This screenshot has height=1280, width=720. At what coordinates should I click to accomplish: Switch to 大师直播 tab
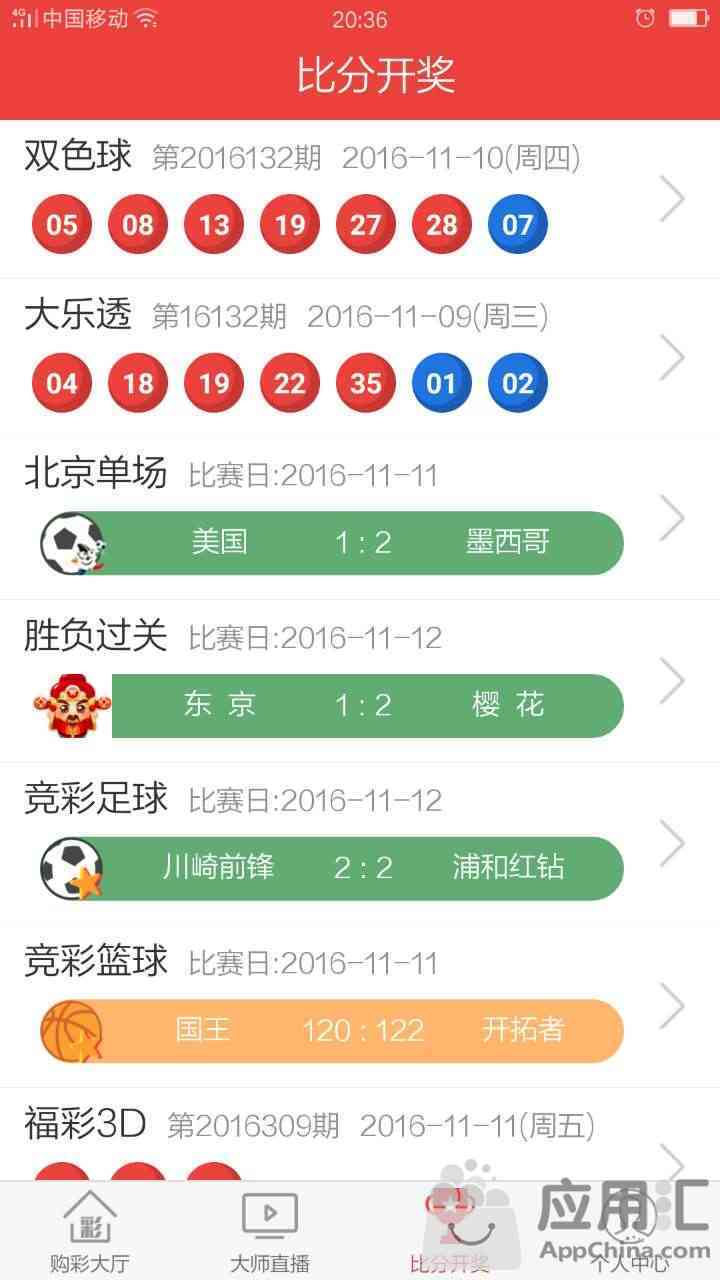(x=270, y=1232)
